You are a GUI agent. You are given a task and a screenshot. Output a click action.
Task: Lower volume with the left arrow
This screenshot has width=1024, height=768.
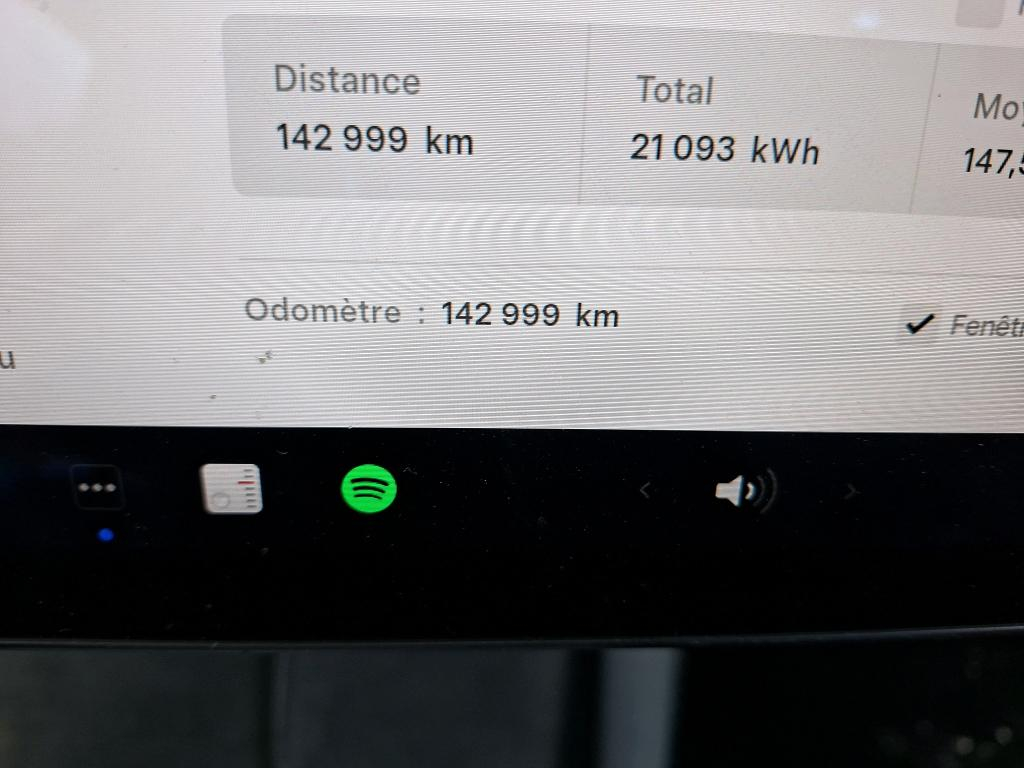645,490
